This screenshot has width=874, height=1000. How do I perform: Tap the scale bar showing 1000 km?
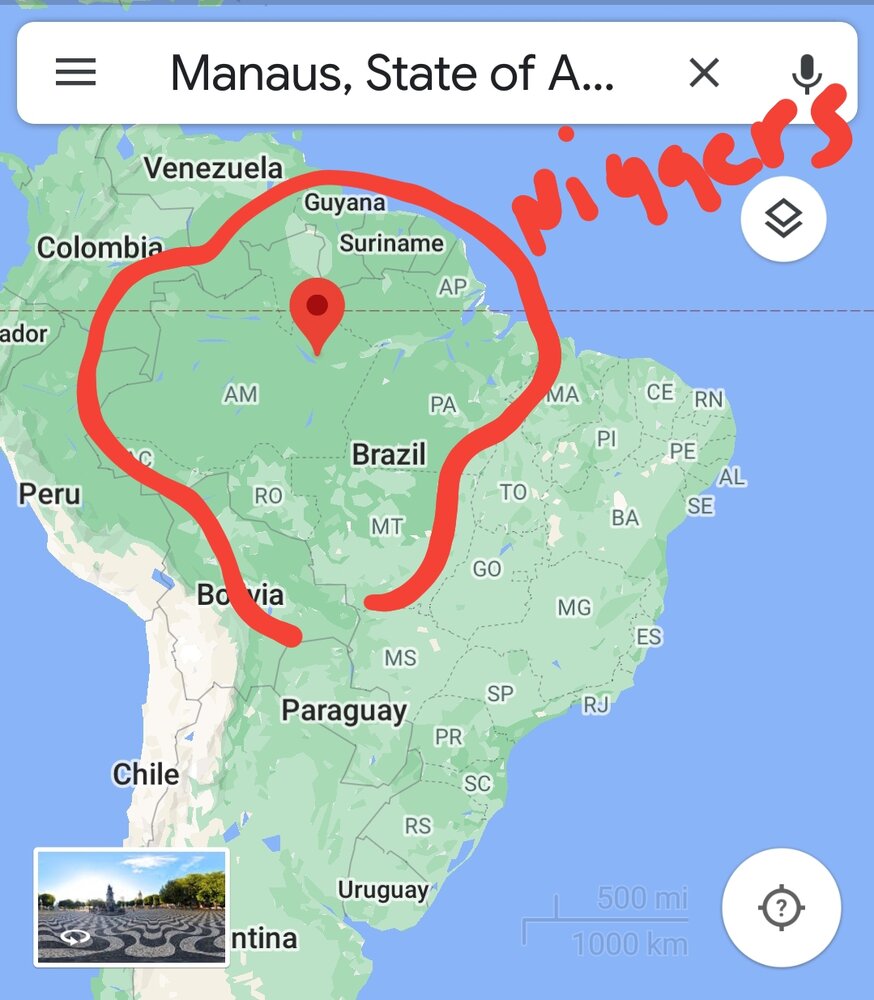click(x=629, y=943)
